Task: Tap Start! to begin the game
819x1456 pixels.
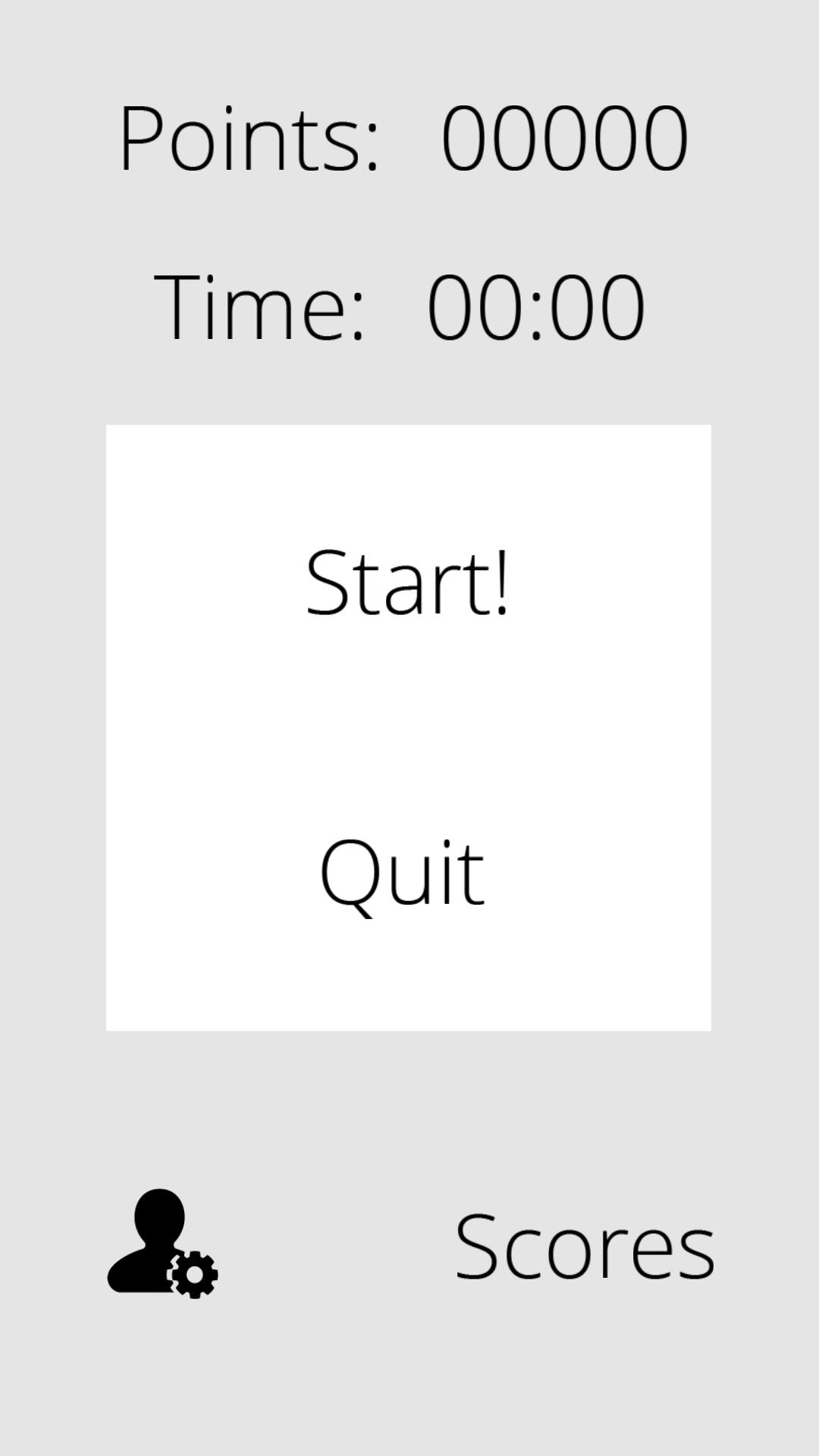Action: [x=407, y=582]
